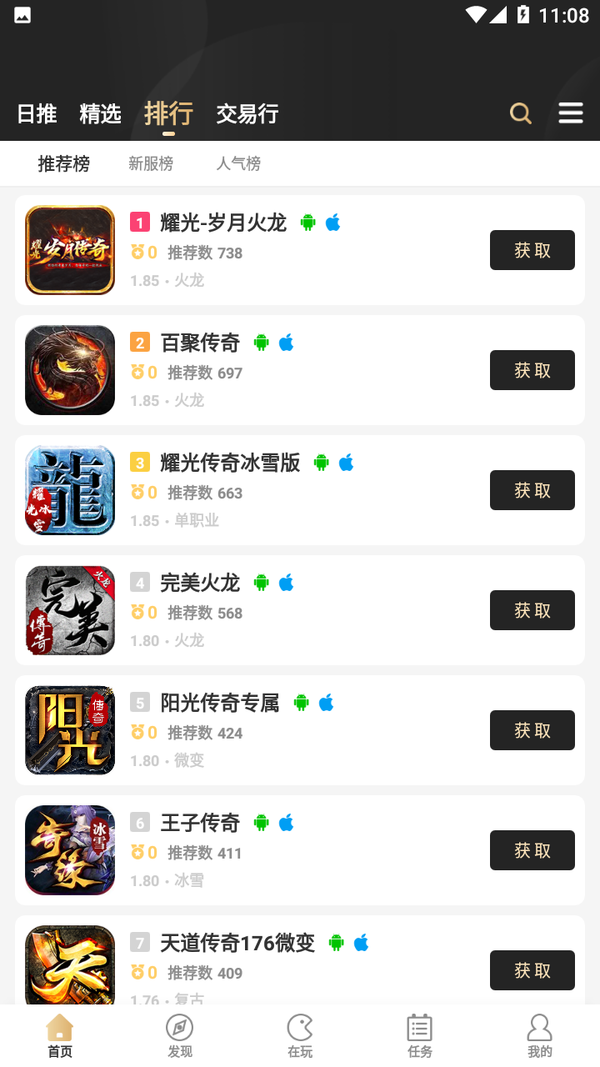Switch to the 精选 tab

click(x=100, y=114)
